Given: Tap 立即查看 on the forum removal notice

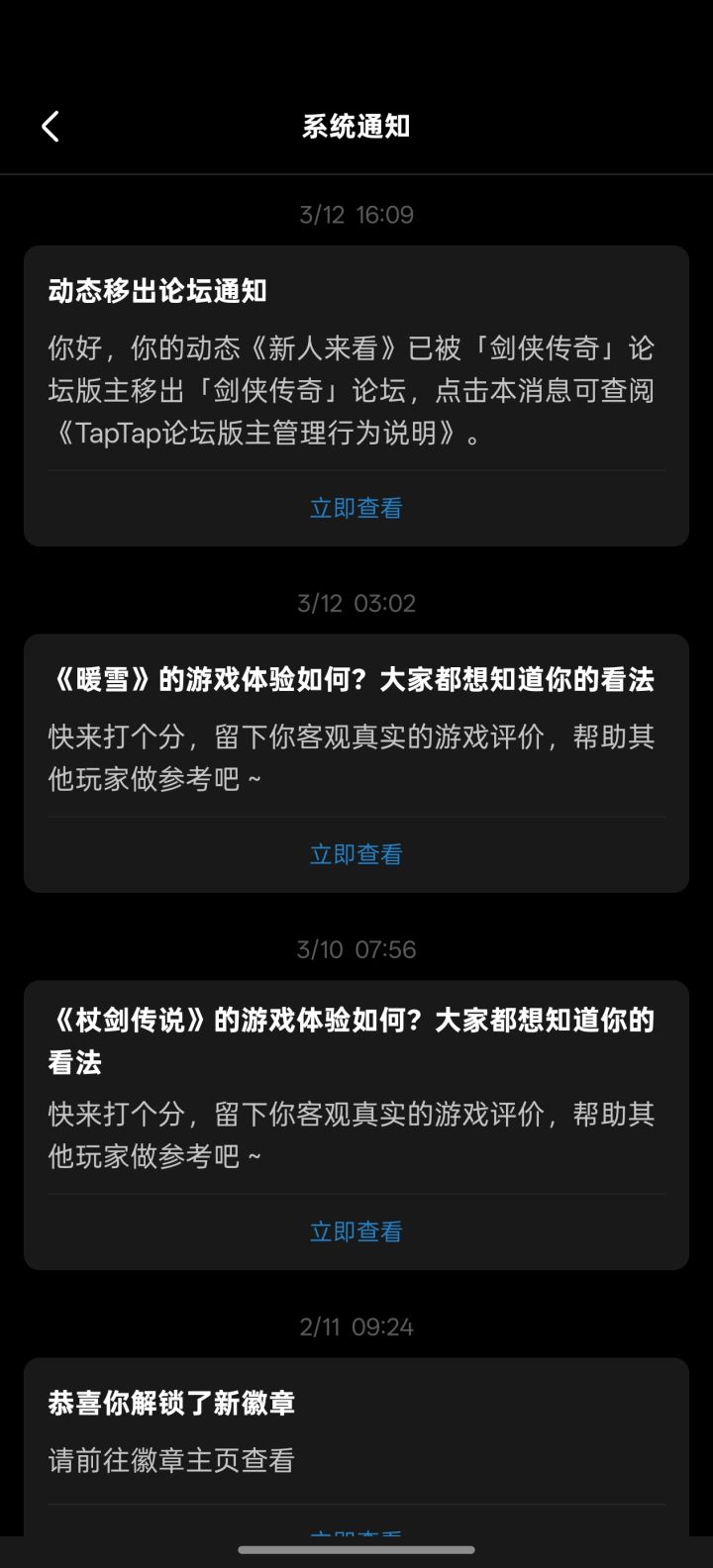Looking at the screenshot, I should pyautogui.click(x=356, y=507).
